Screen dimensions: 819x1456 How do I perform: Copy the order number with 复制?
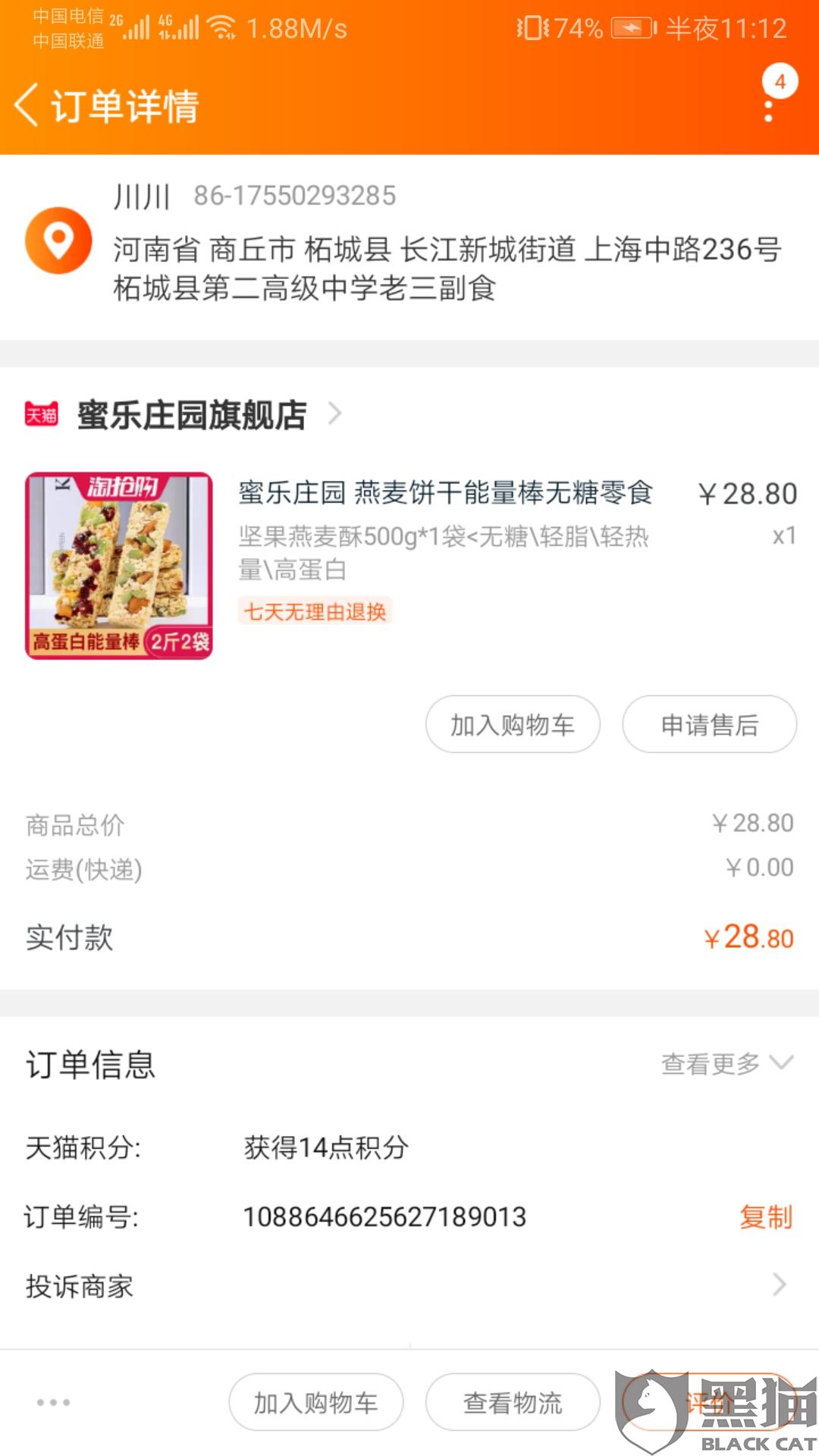pyautogui.click(x=766, y=1216)
